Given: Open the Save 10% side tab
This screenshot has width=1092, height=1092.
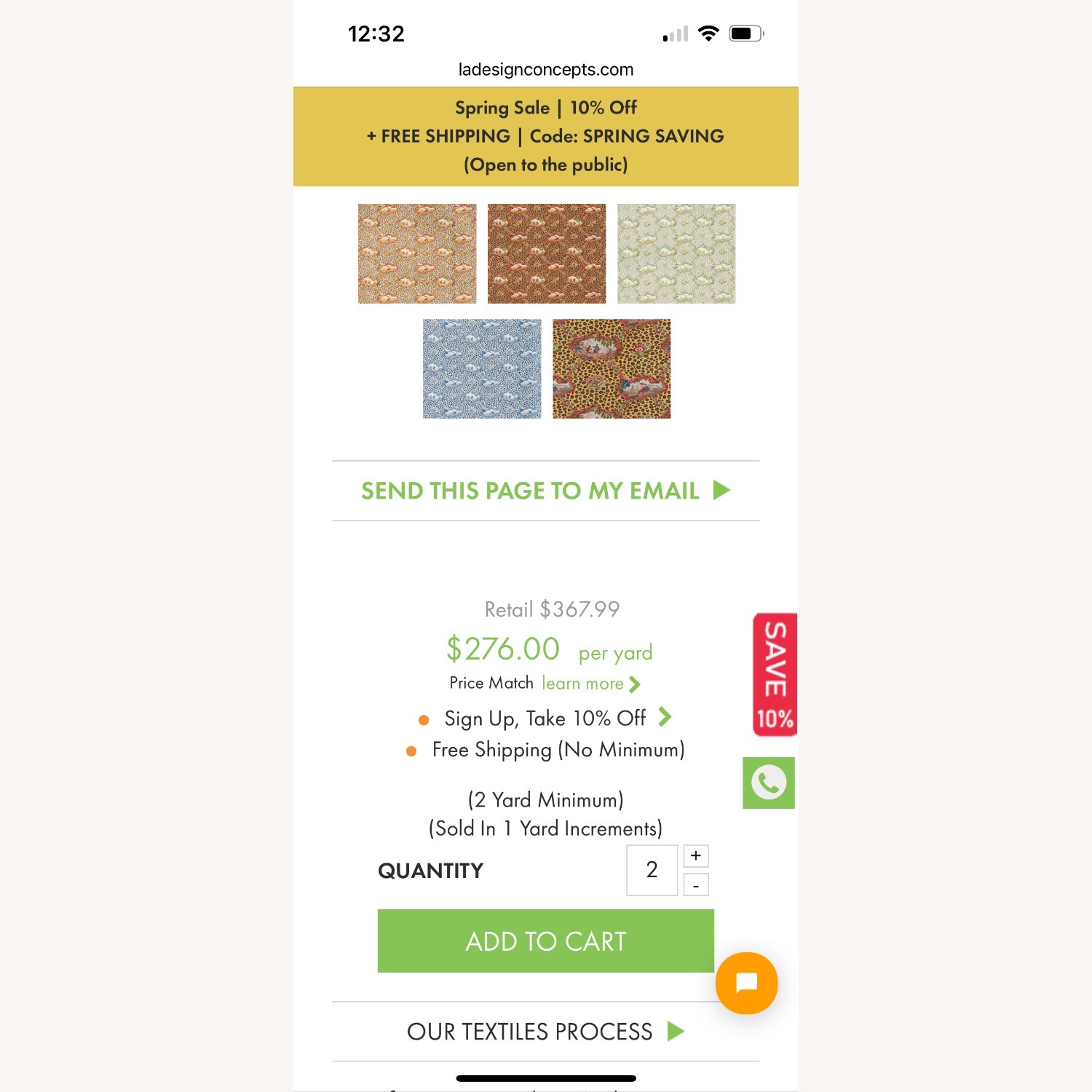Looking at the screenshot, I should coord(775,674).
